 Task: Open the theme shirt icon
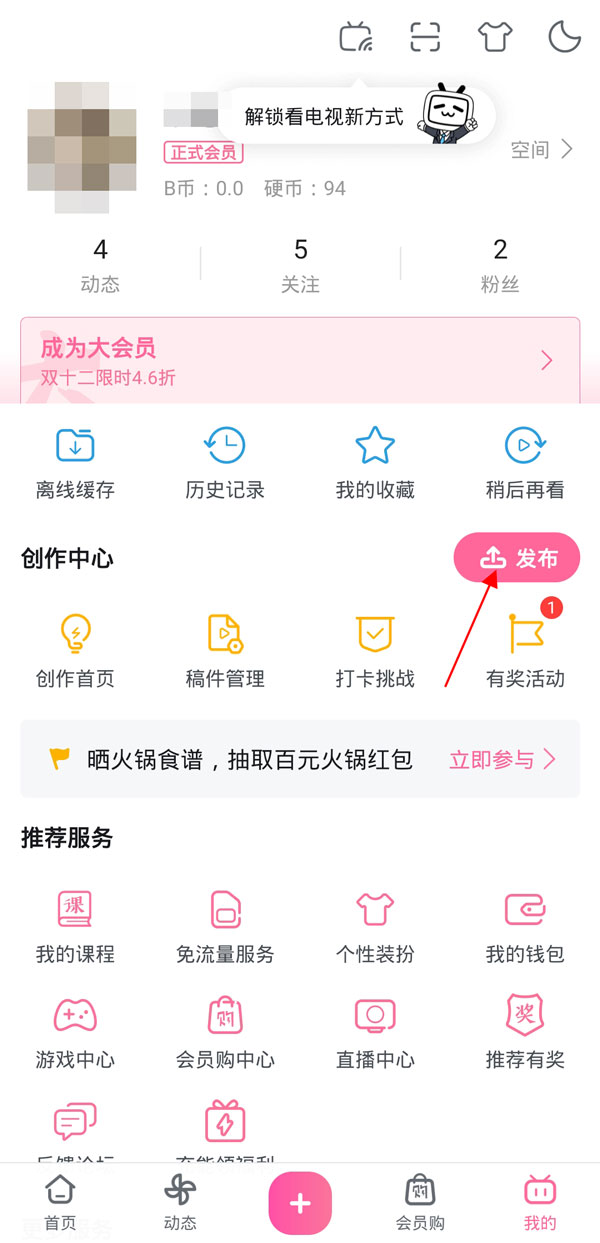click(495, 37)
